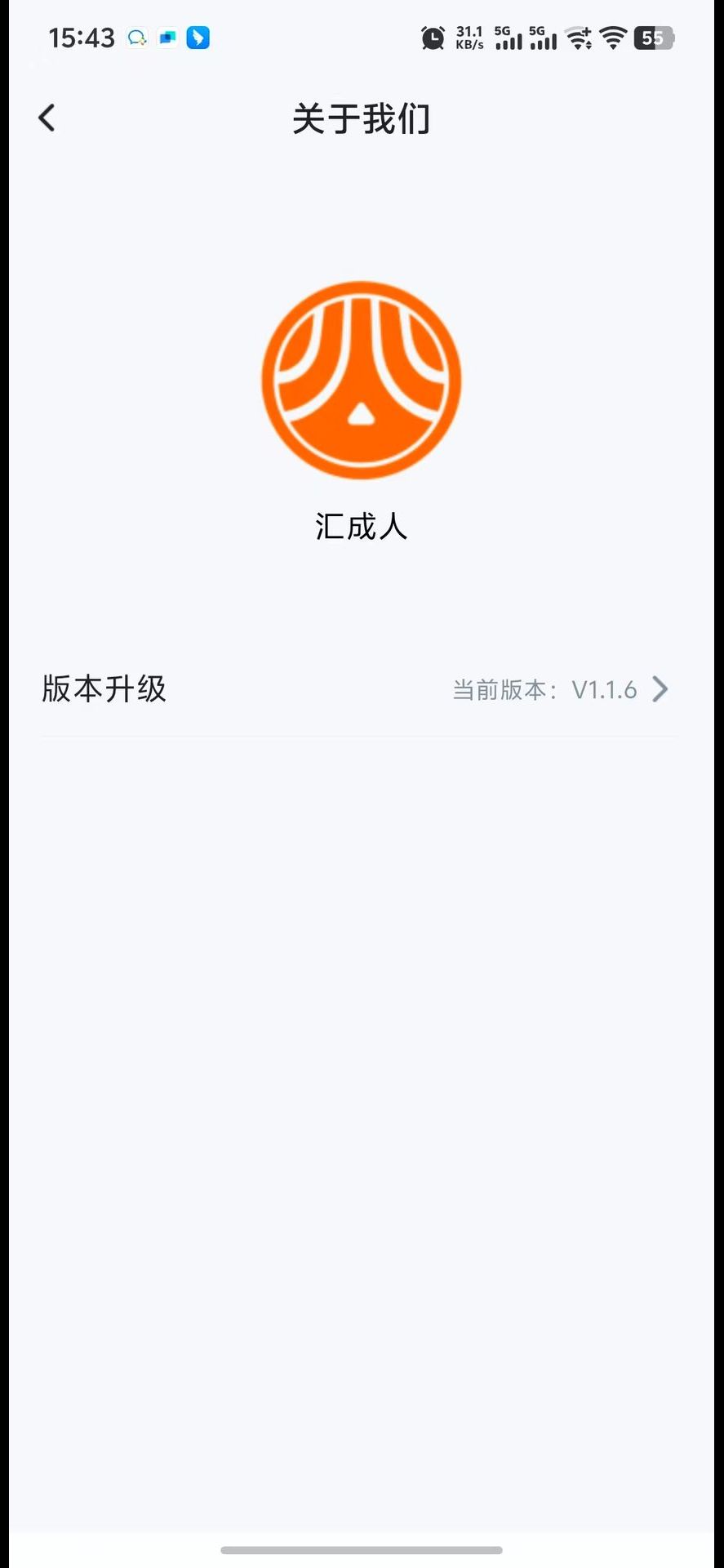Tap the 31.1 KB/s network speed indicator
Image resolution: width=724 pixels, height=1568 pixels.
point(468,36)
